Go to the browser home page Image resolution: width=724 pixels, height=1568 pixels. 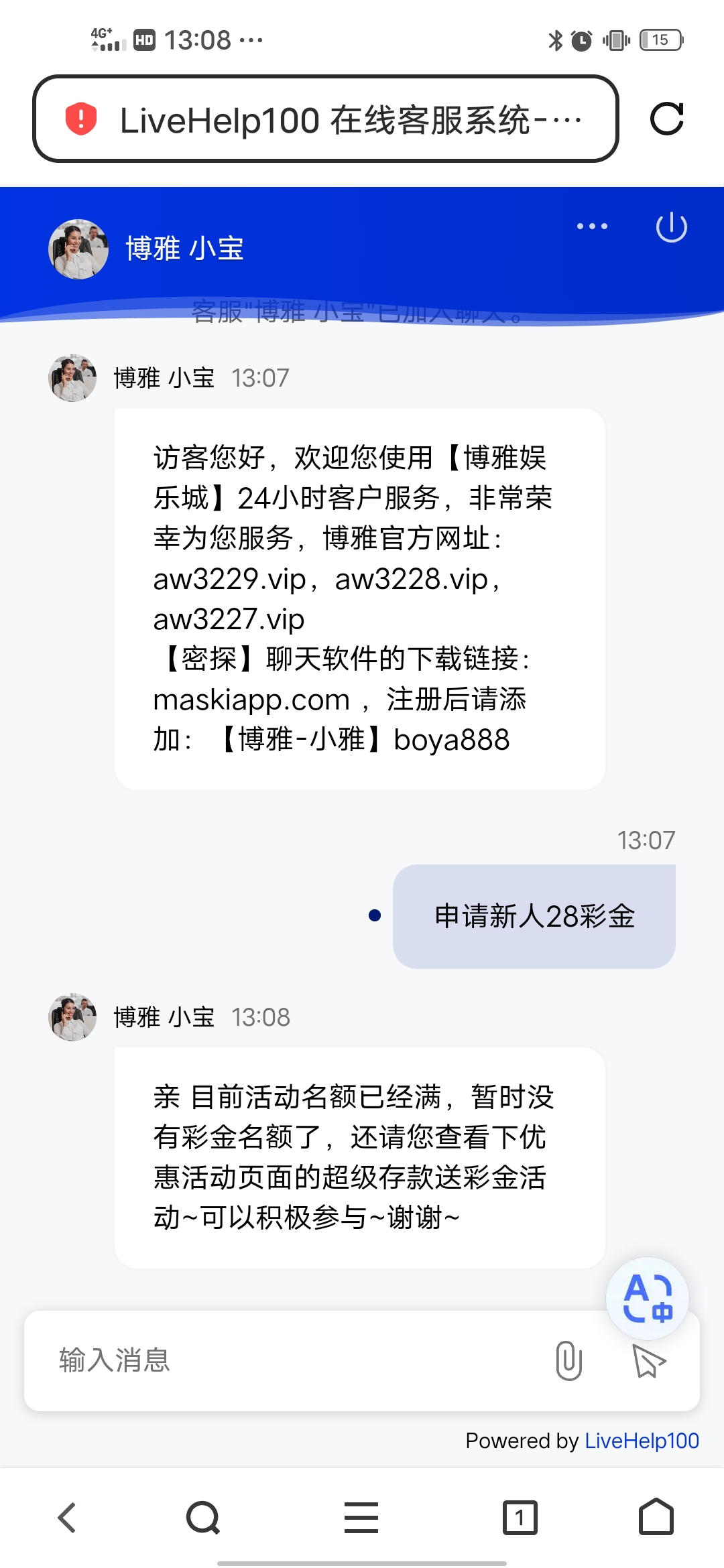click(656, 1518)
